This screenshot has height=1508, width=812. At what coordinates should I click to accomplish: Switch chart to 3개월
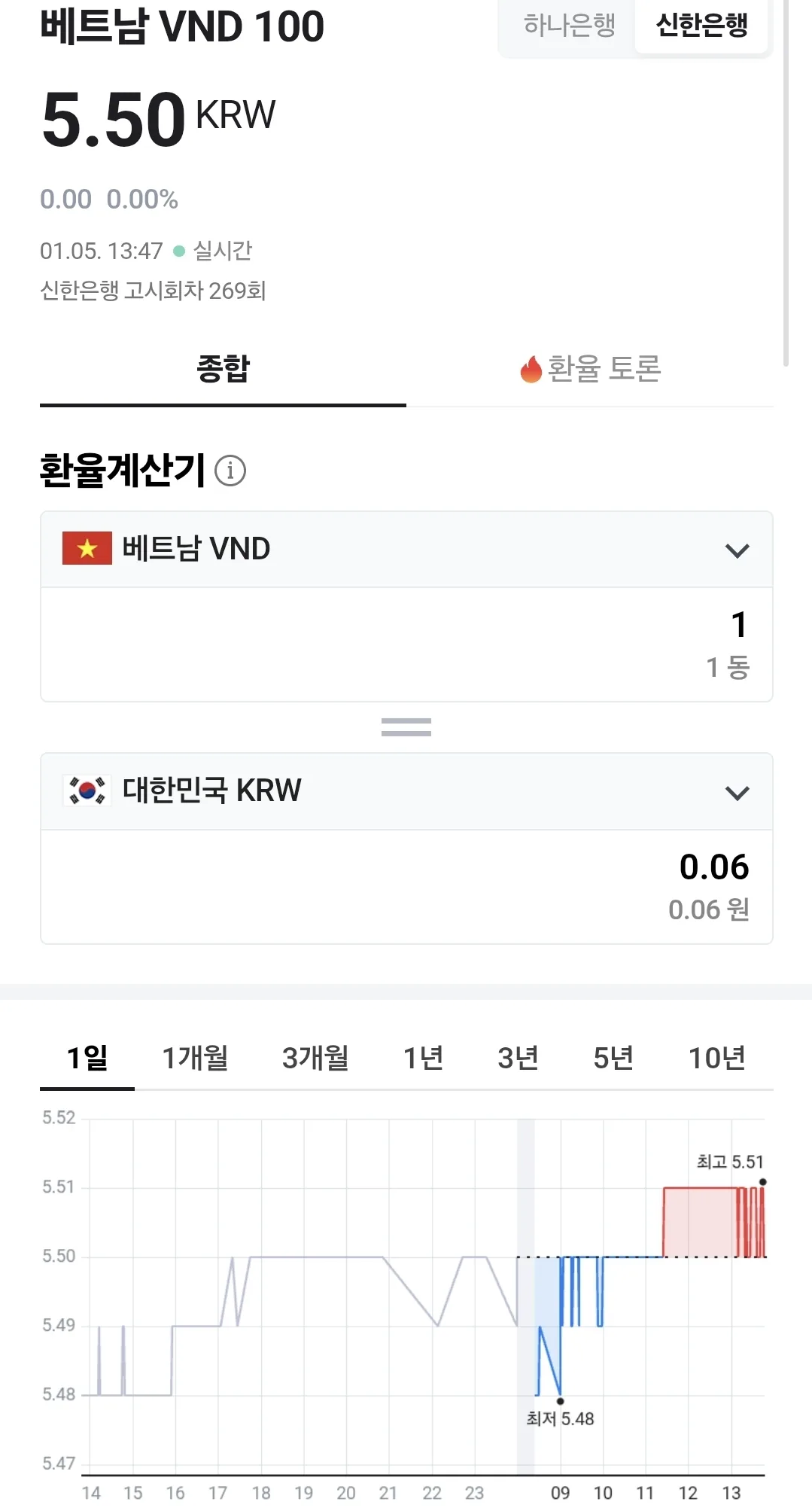pyautogui.click(x=315, y=1058)
